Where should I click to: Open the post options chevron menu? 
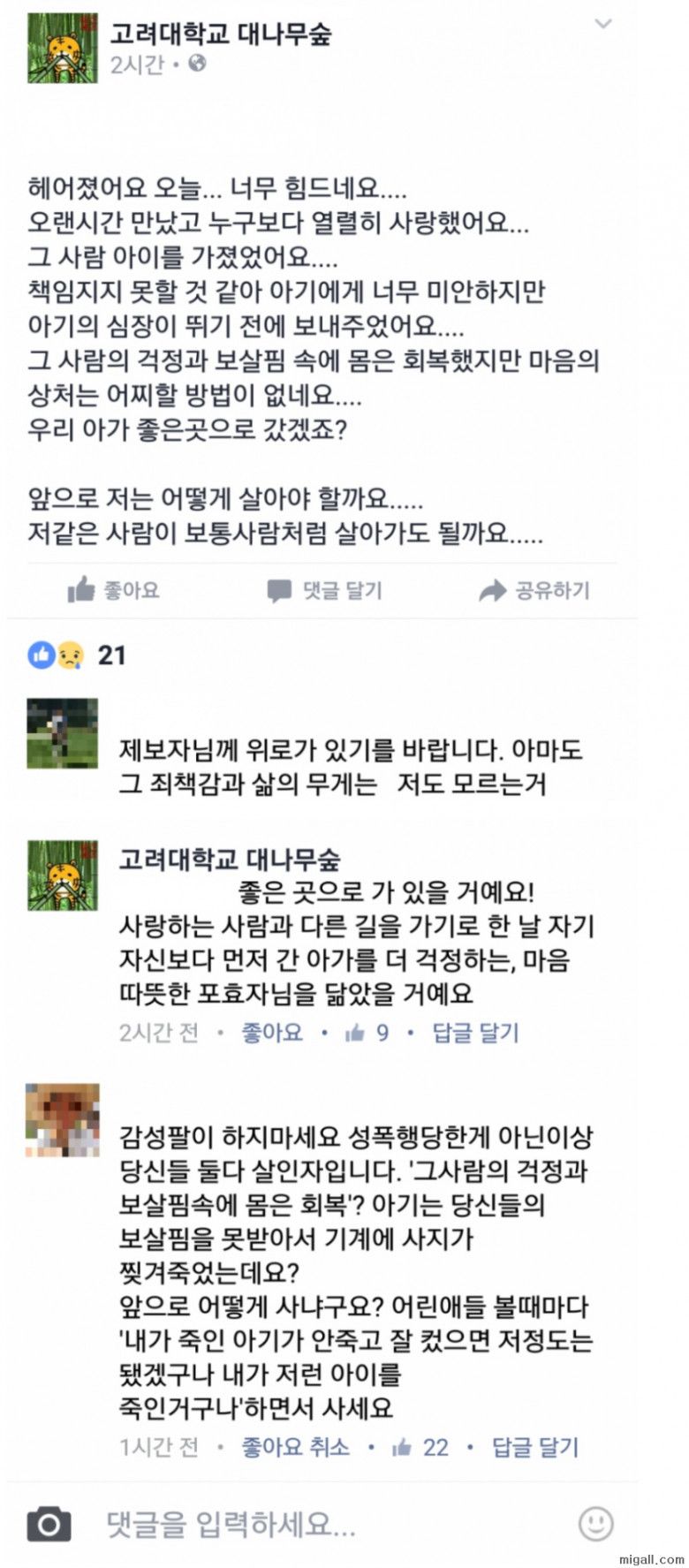603,24
